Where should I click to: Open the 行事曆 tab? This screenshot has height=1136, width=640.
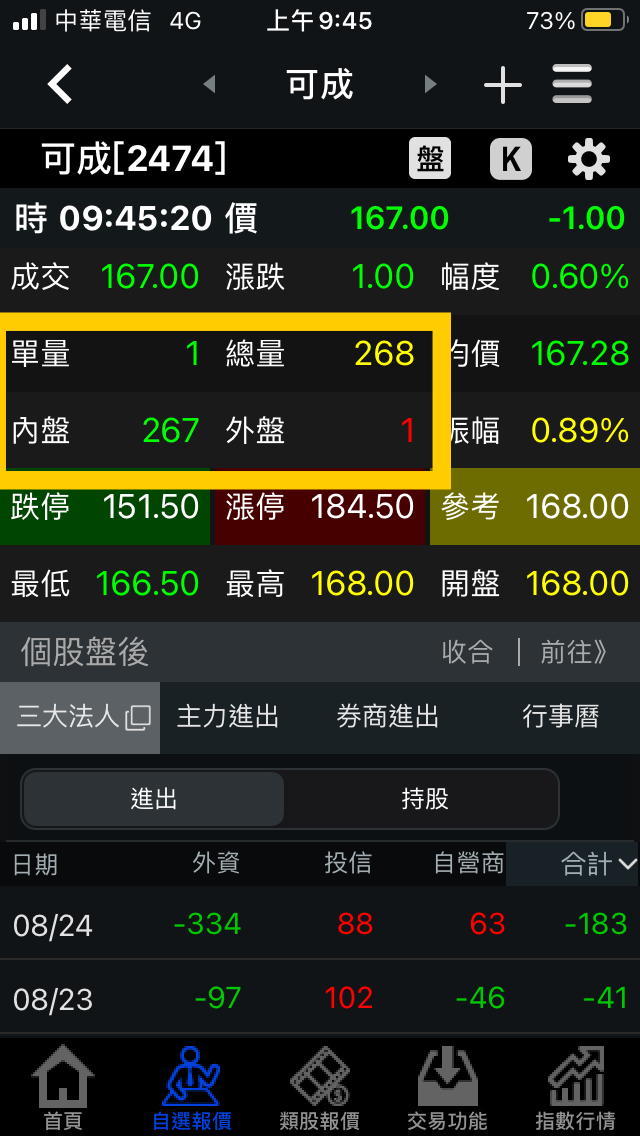(x=560, y=717)
